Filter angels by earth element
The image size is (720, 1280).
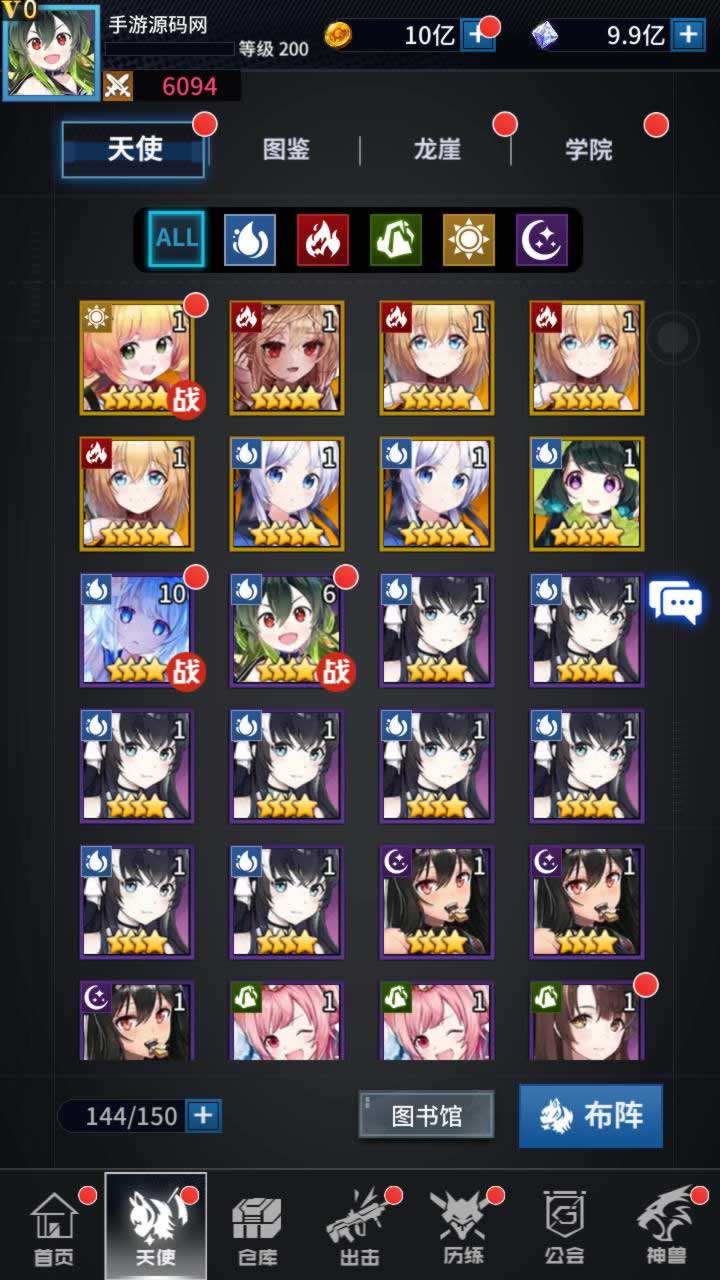point(396,239)
